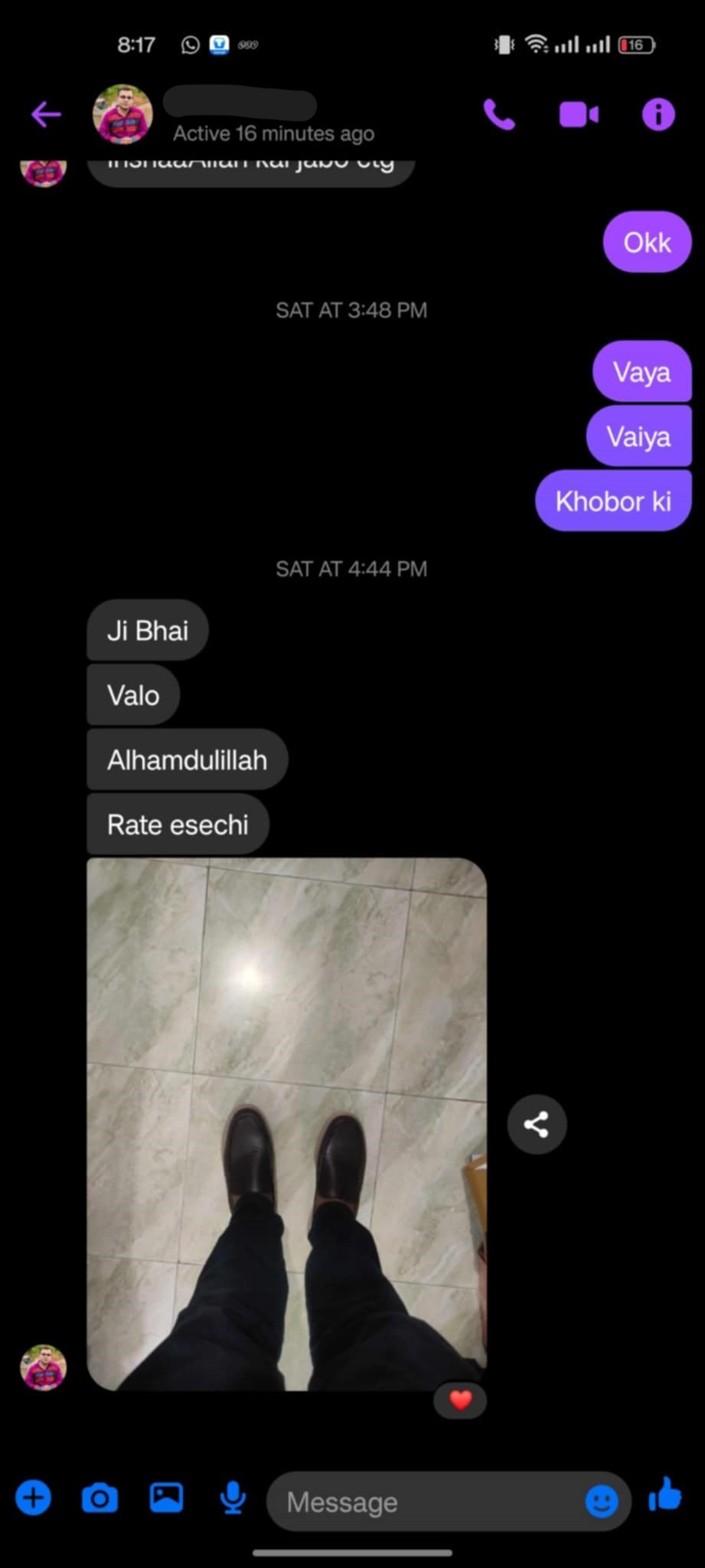Start a video call
The width and height of the screenshot is (705, 1568).
[x=579, y=115]
